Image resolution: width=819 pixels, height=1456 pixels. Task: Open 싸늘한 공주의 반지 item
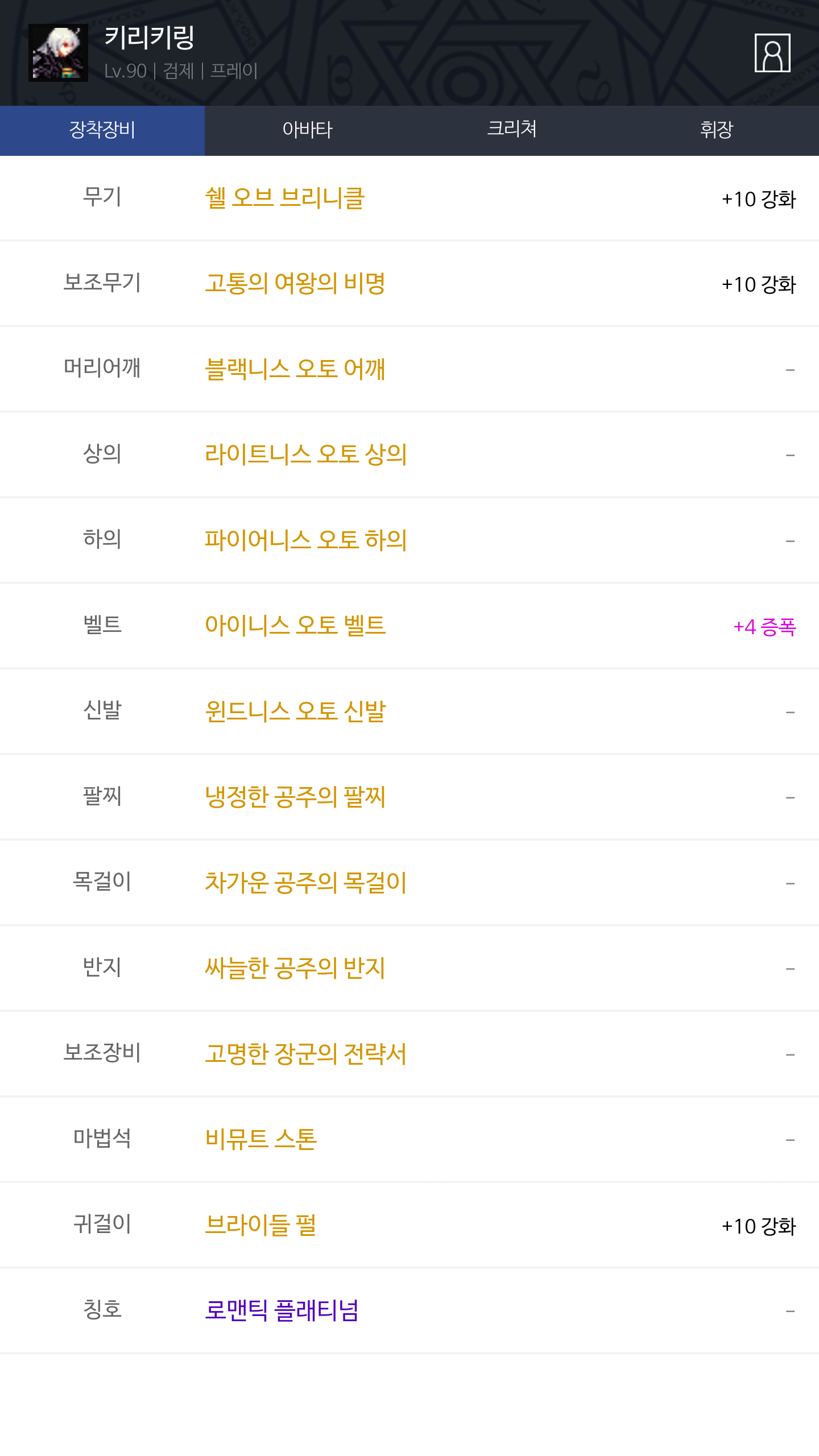pyautogui.click(x=295, y=968)
